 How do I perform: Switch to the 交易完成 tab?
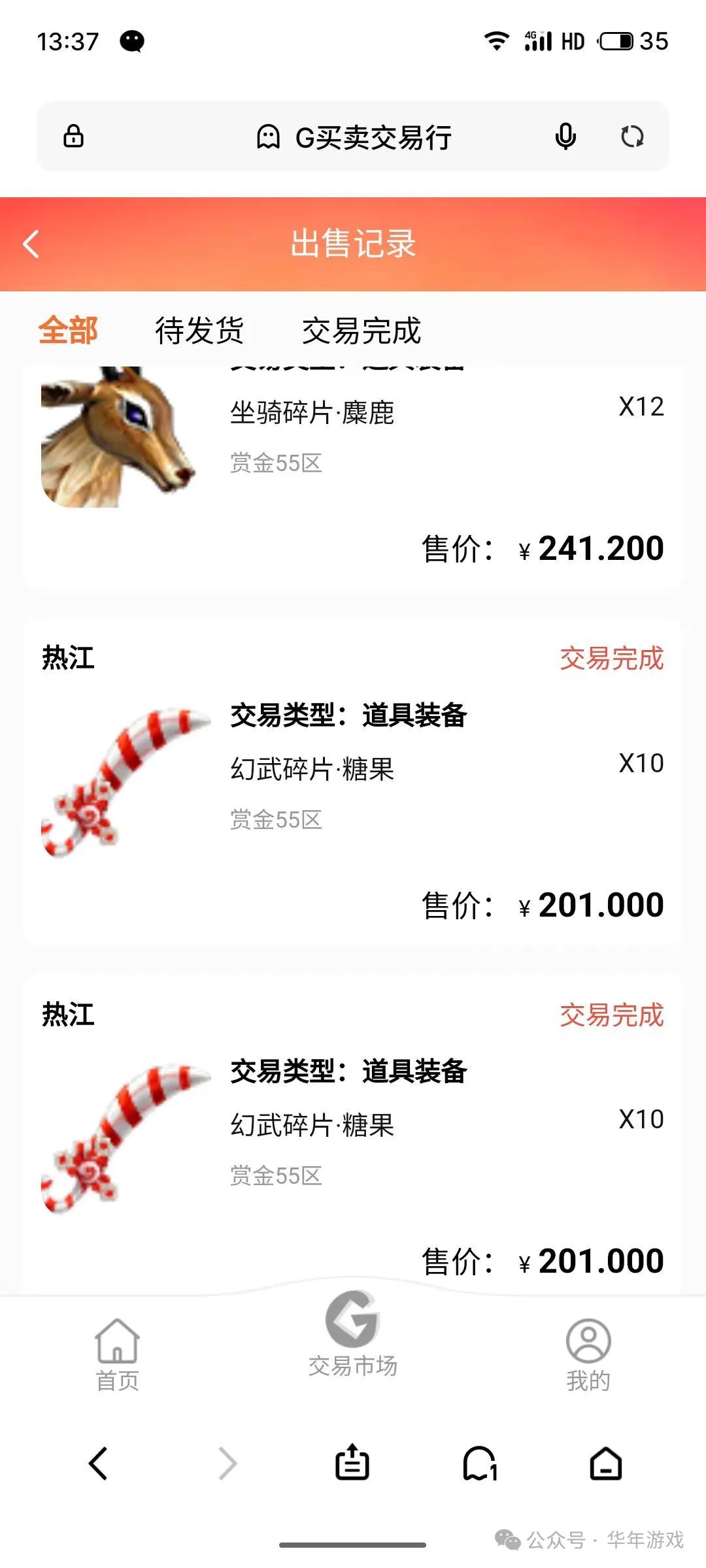pyautogui.click(x=362, y=332)
